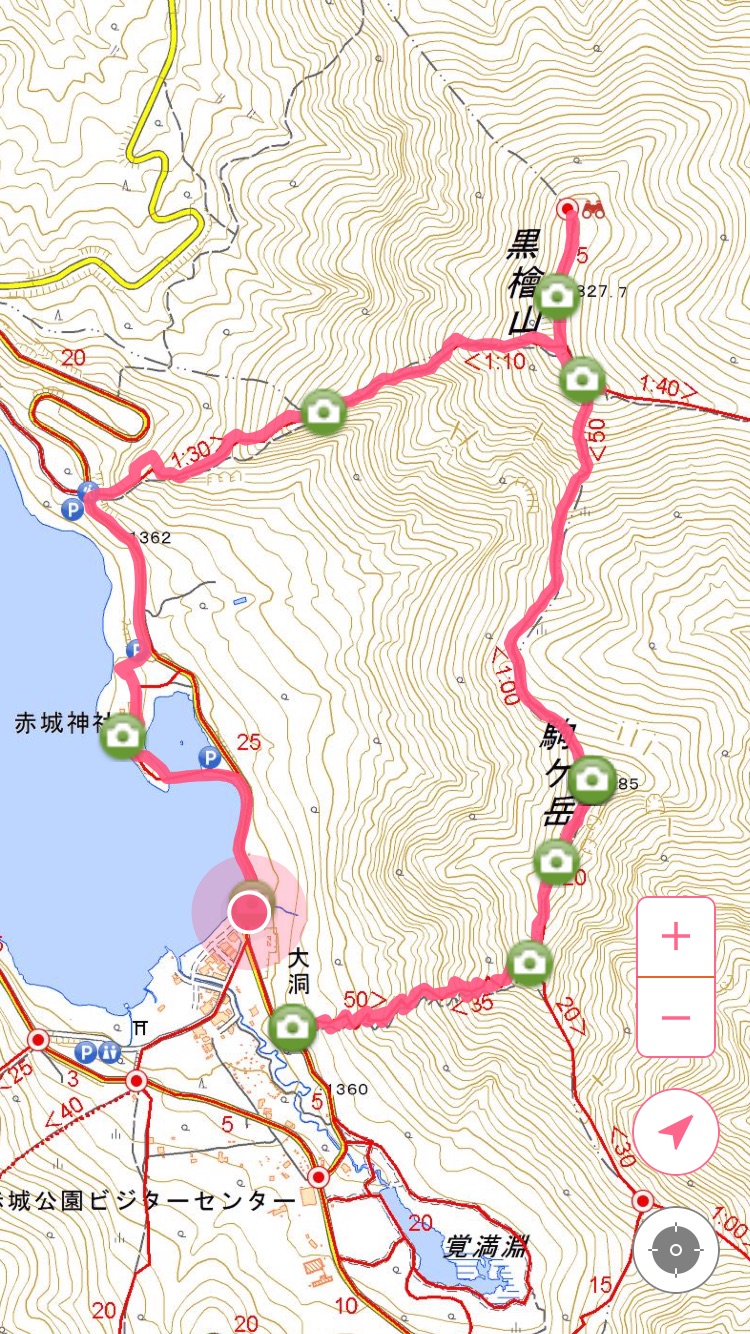Zoom out with the minus button
750x1334 pixels.
[x=676, y=1017]
